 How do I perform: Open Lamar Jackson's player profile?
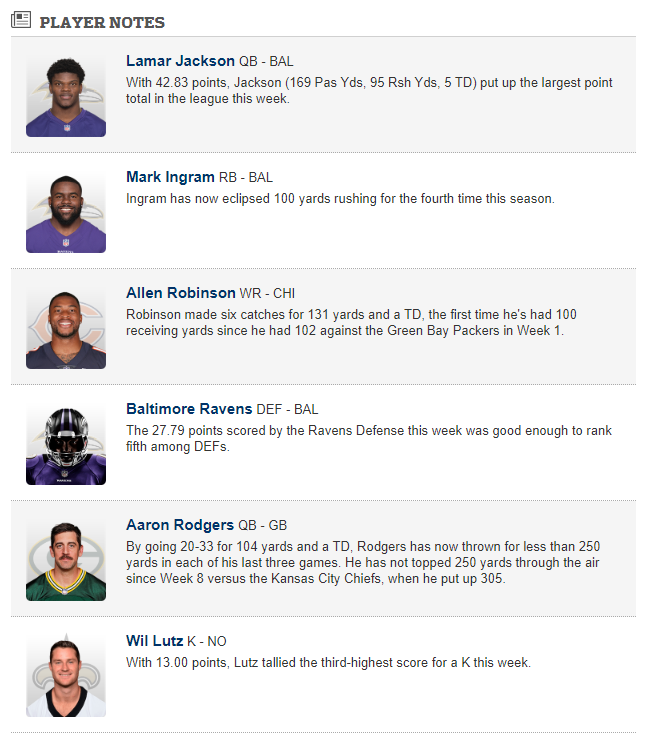click(180, 61)
